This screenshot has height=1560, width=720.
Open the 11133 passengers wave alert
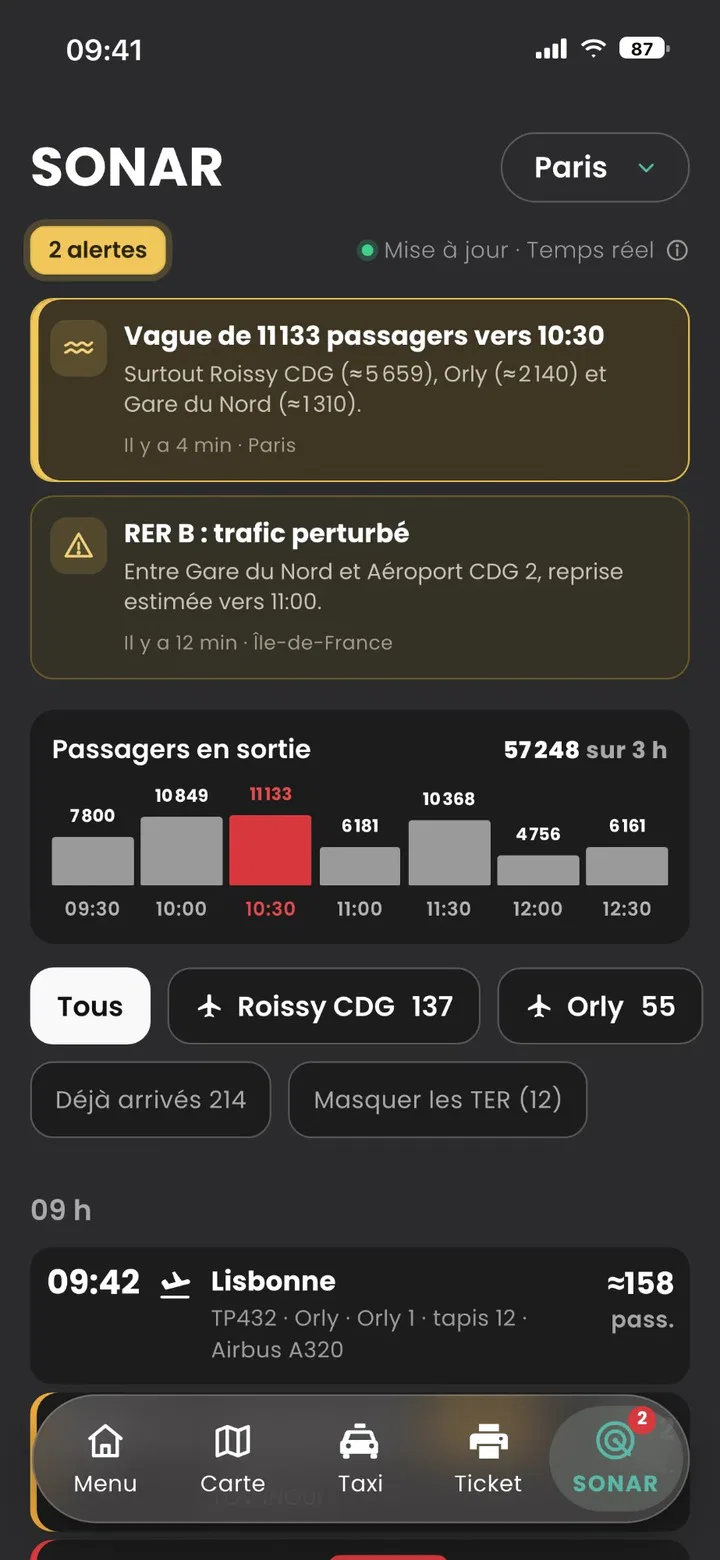(x=360, y=390)
